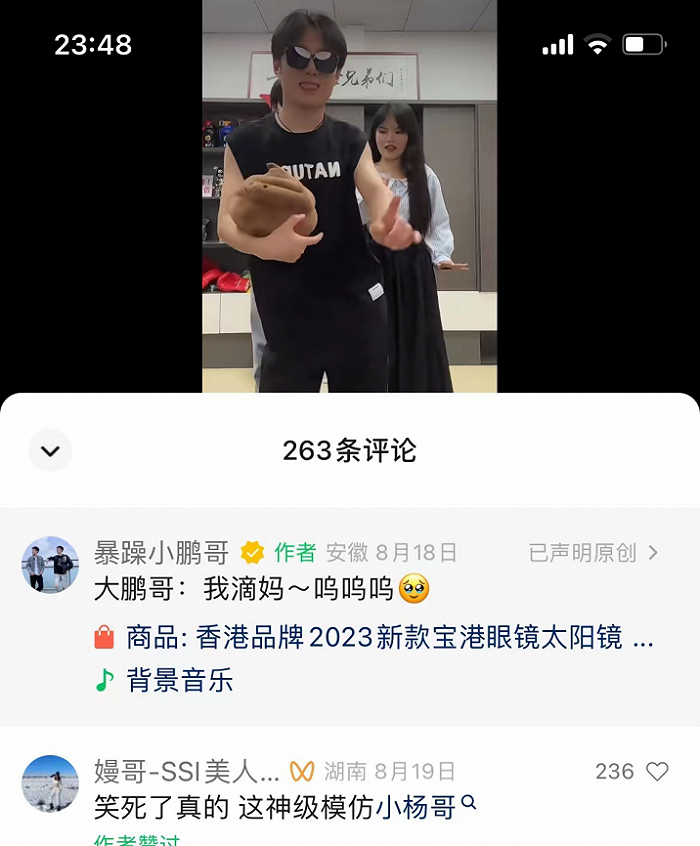This screenshot has height=846, width=700.
Task: Open the 背景音乐 music link
Action: coord(178,681)
